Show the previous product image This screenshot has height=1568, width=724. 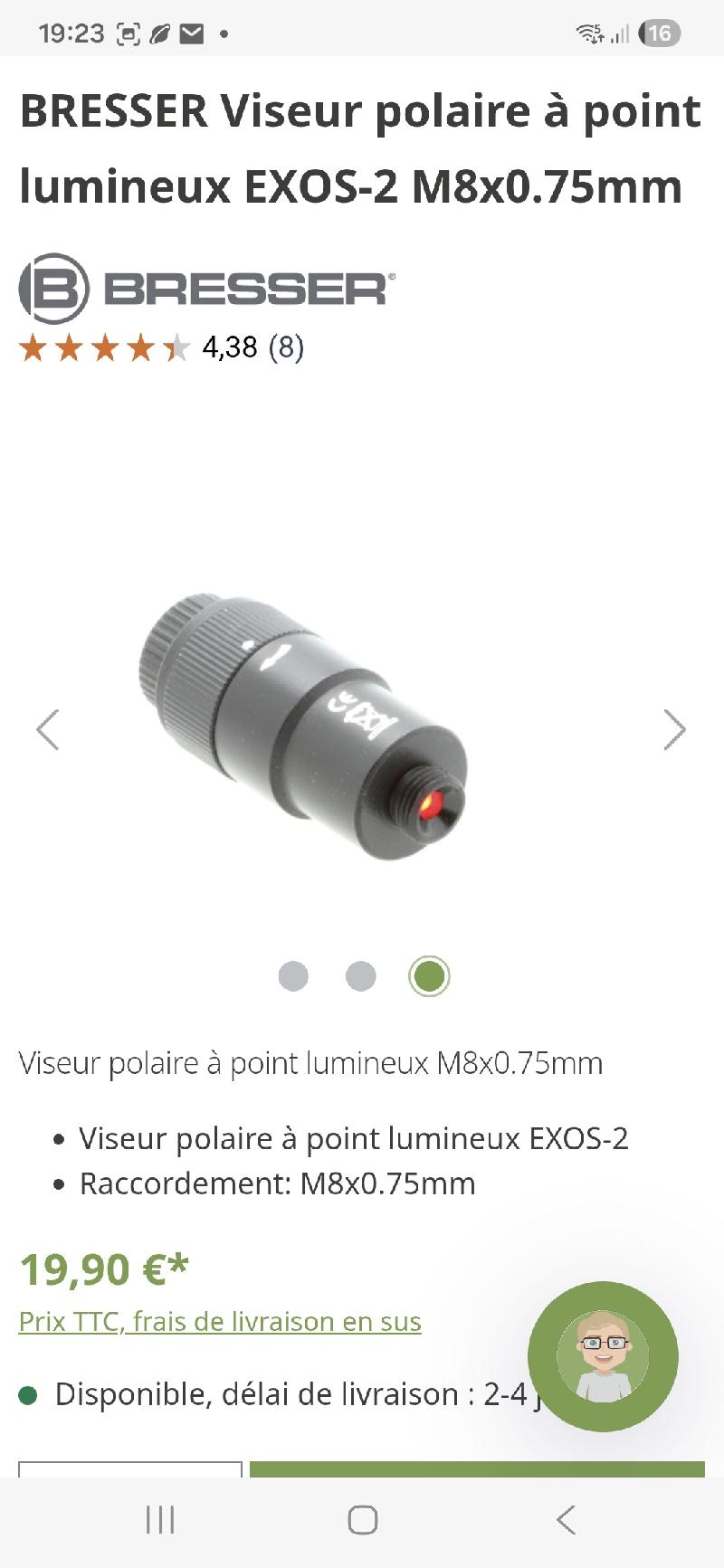click(x=48, y=729)
